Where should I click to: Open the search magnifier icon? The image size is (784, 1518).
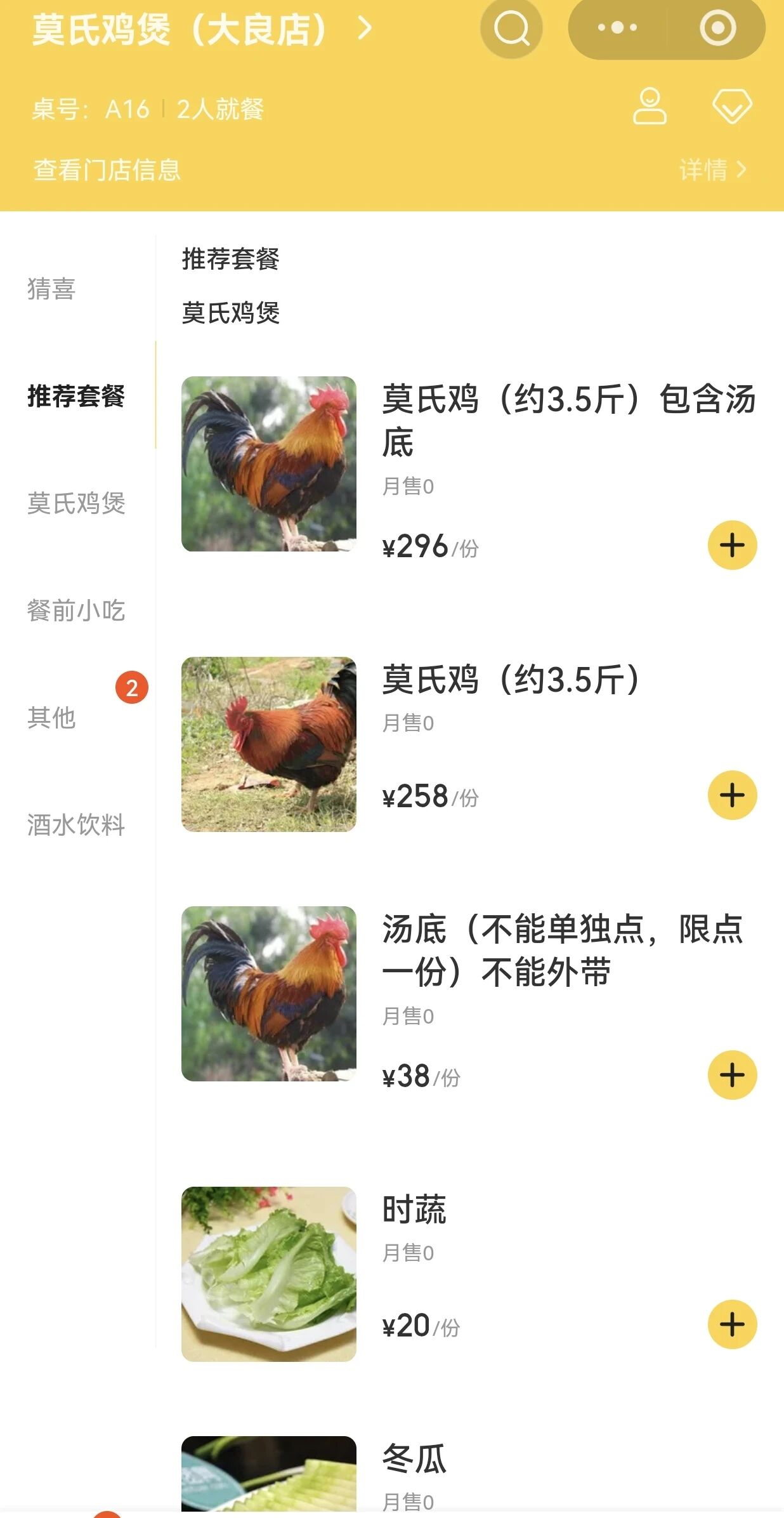(511, 29)
